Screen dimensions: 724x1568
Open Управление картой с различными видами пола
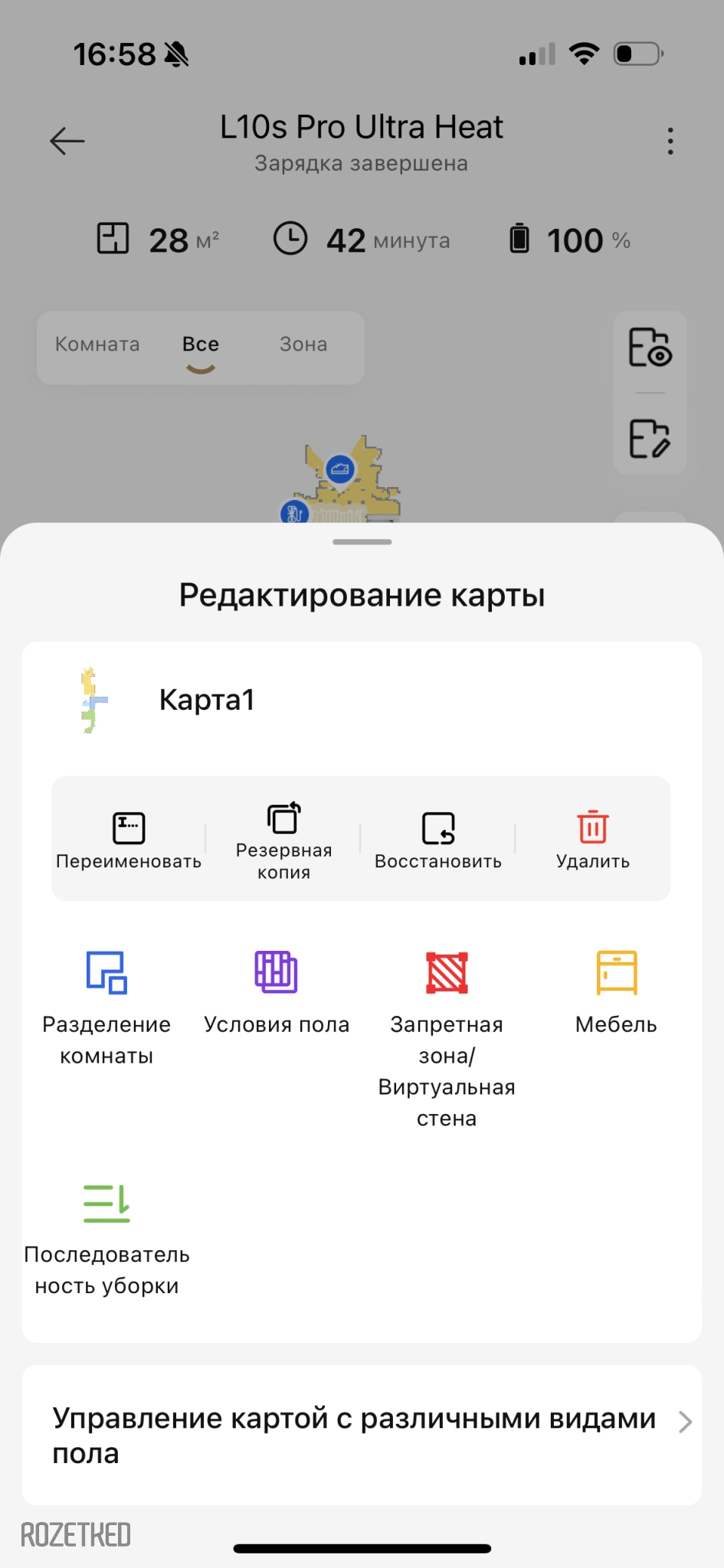point(362,1435)
